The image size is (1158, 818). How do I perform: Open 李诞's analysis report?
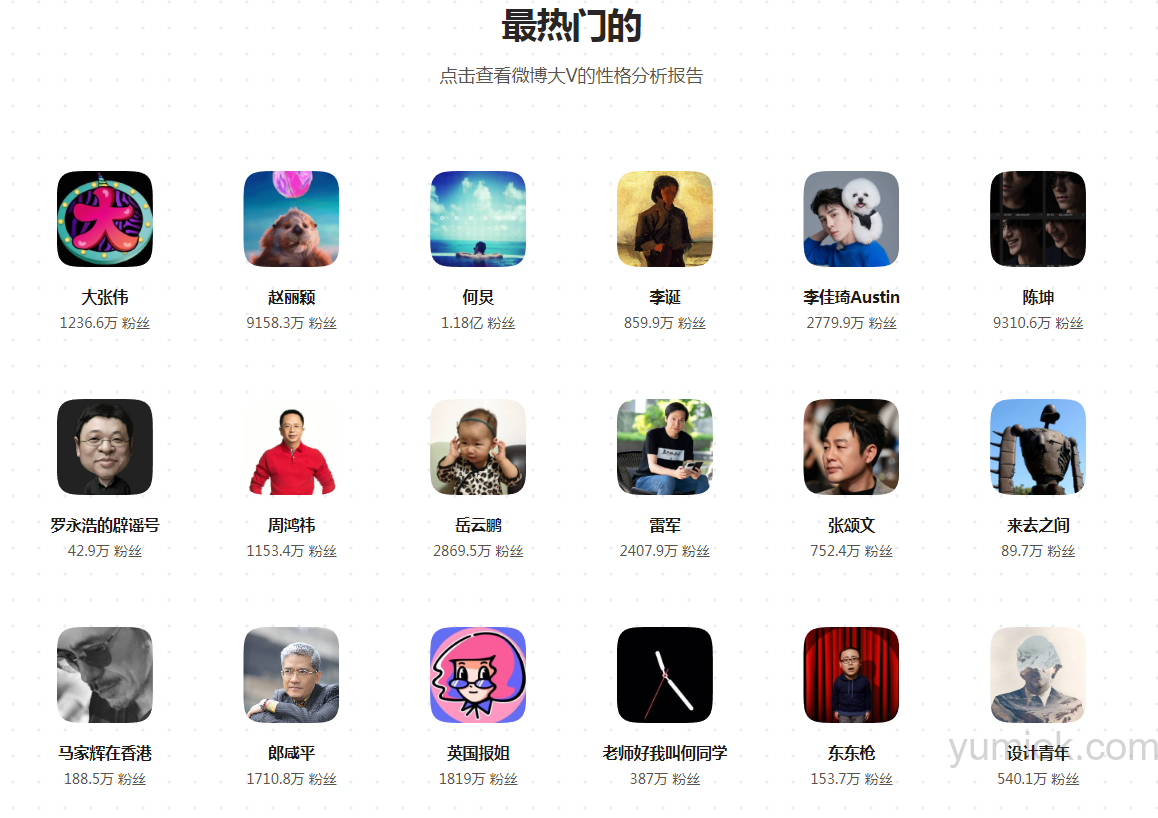pyautogui.click(x=665, y=219)
